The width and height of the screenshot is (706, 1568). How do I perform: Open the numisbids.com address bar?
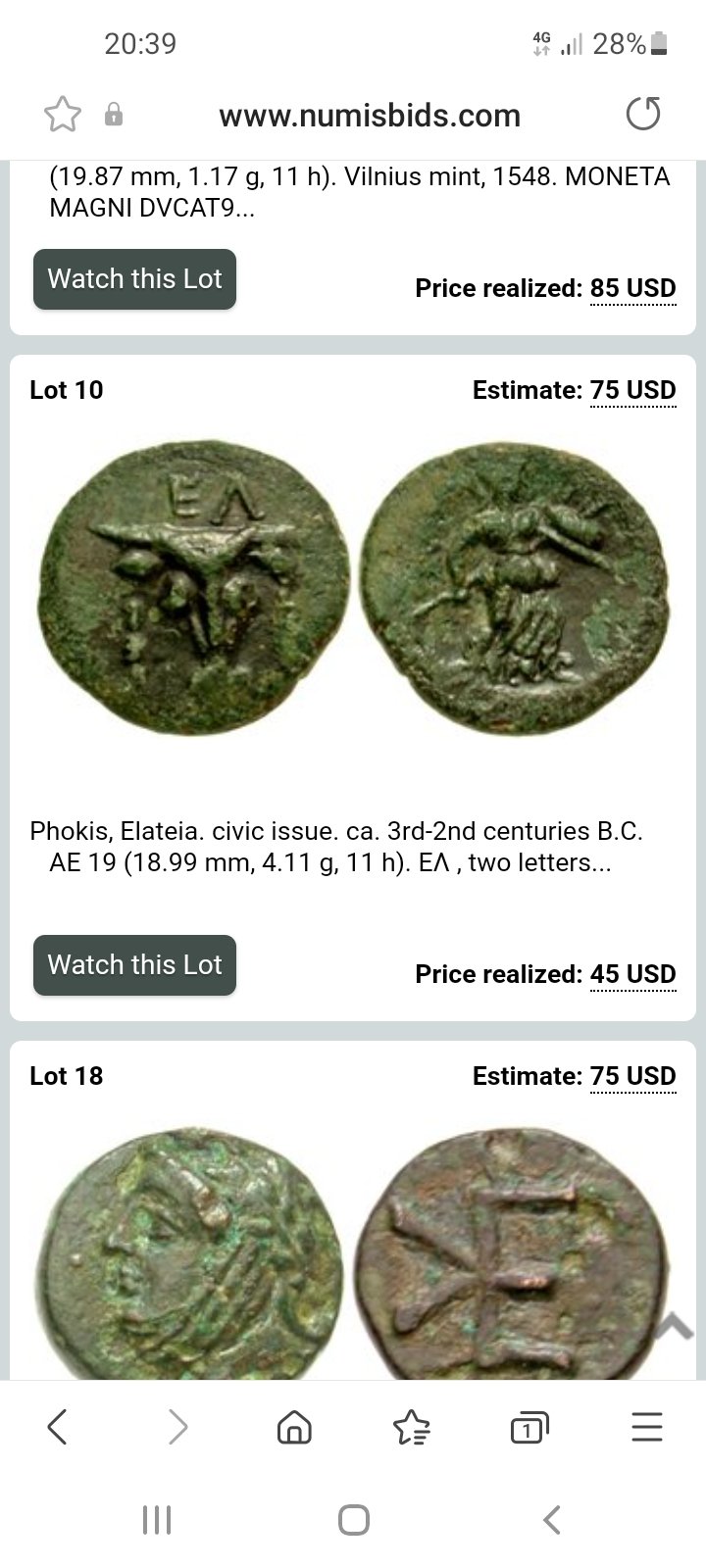(x=370, y=116)
